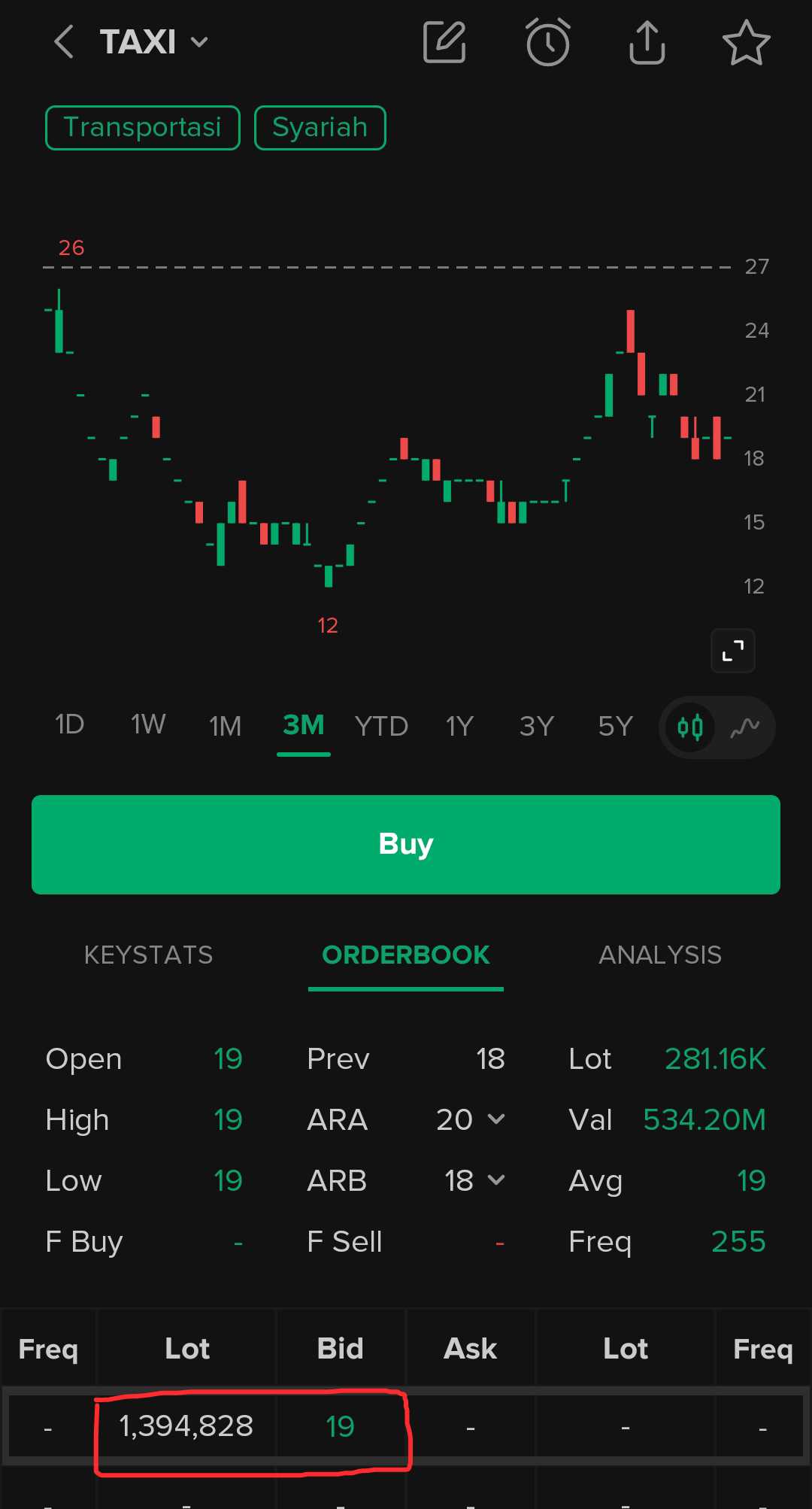The image size is (812, 1509).
Task: Select the 1Y chart range
Action: tap(459, 727)
